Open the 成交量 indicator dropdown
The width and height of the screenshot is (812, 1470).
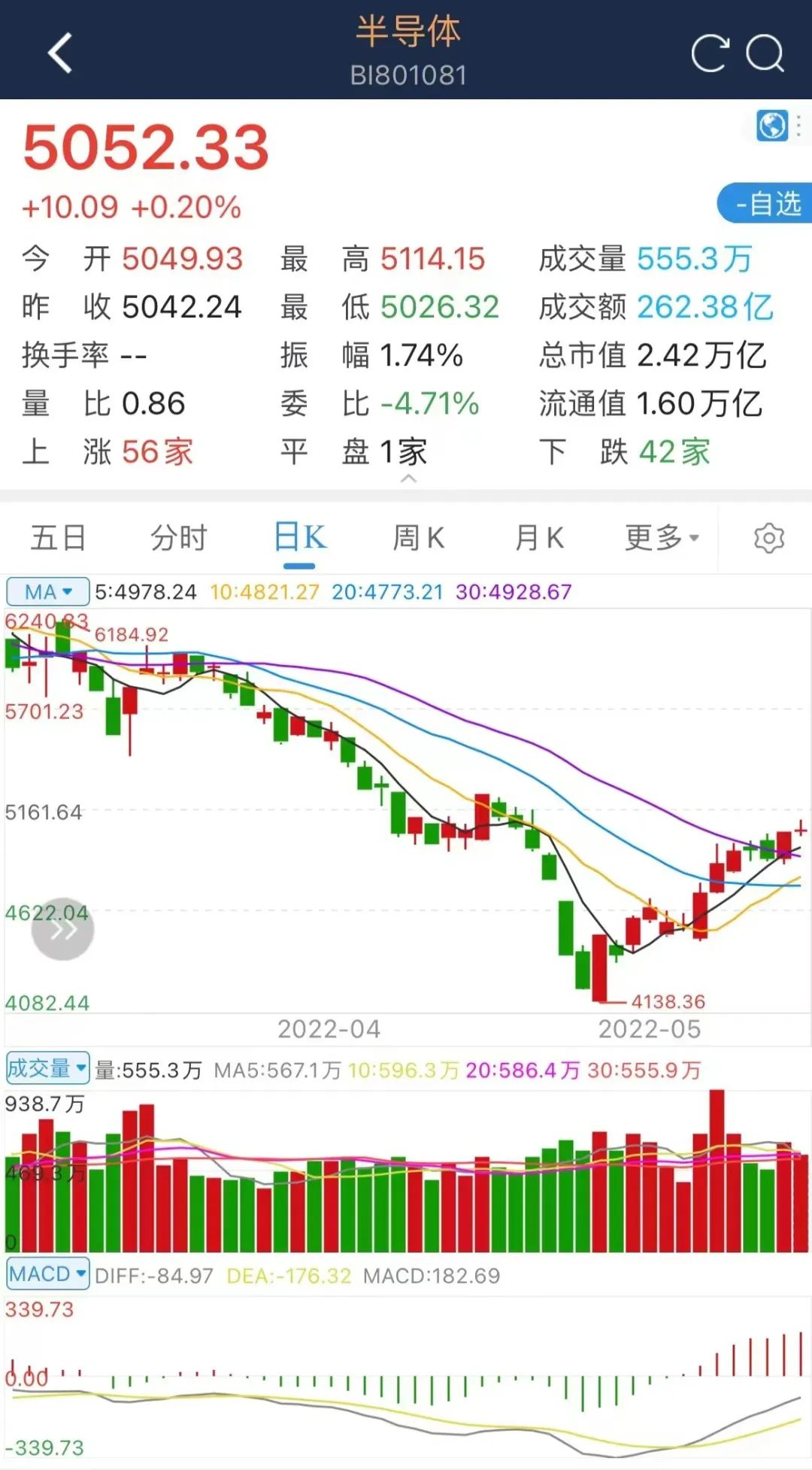pos(47,1068)
